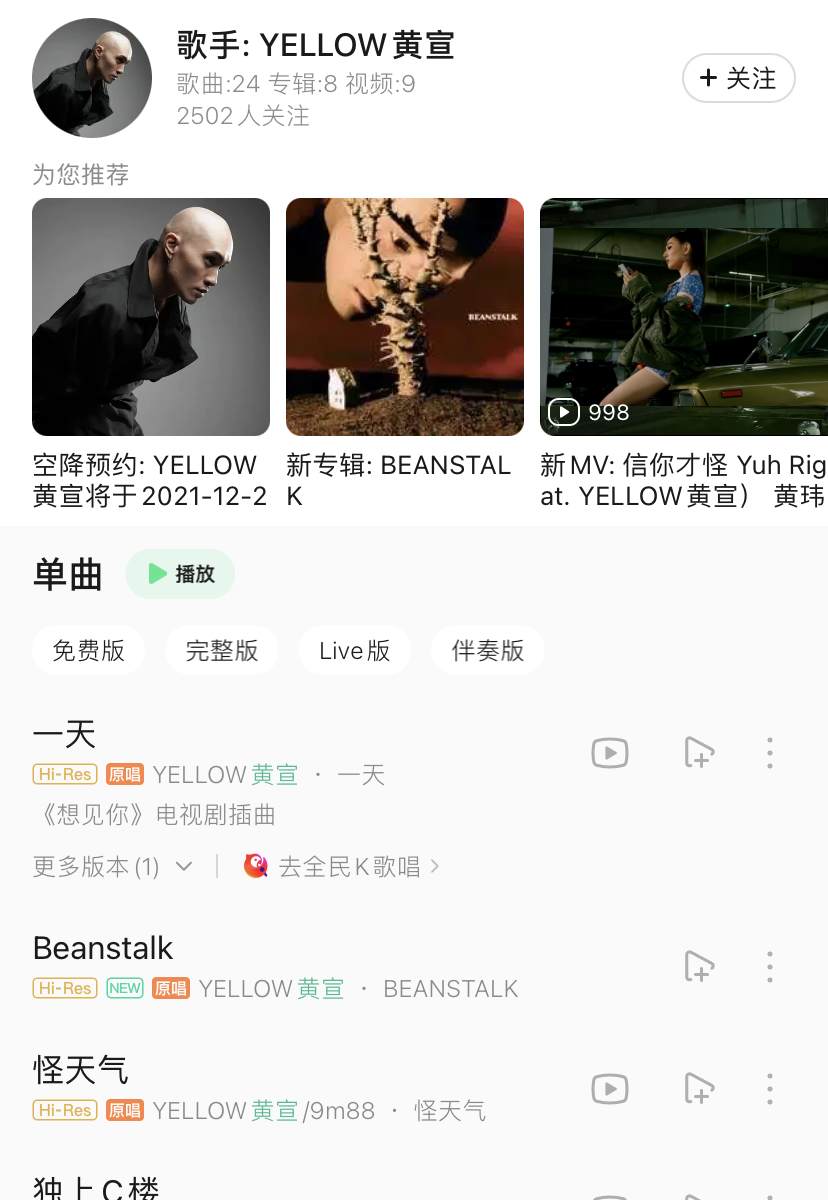Go to 全民K歌 to sing 一天
This screenshot has height=1200, width=828.
342,867
